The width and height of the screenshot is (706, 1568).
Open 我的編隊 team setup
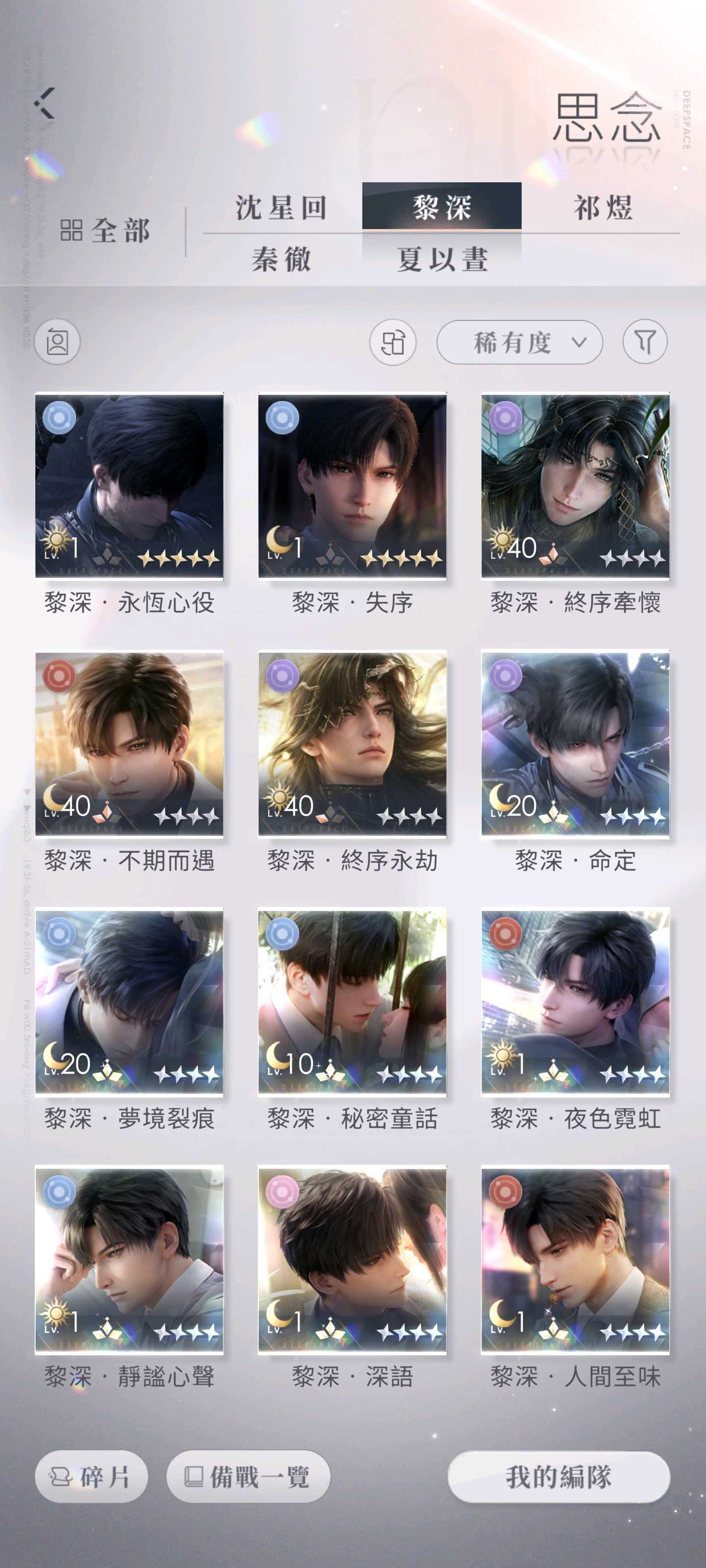558,1477
